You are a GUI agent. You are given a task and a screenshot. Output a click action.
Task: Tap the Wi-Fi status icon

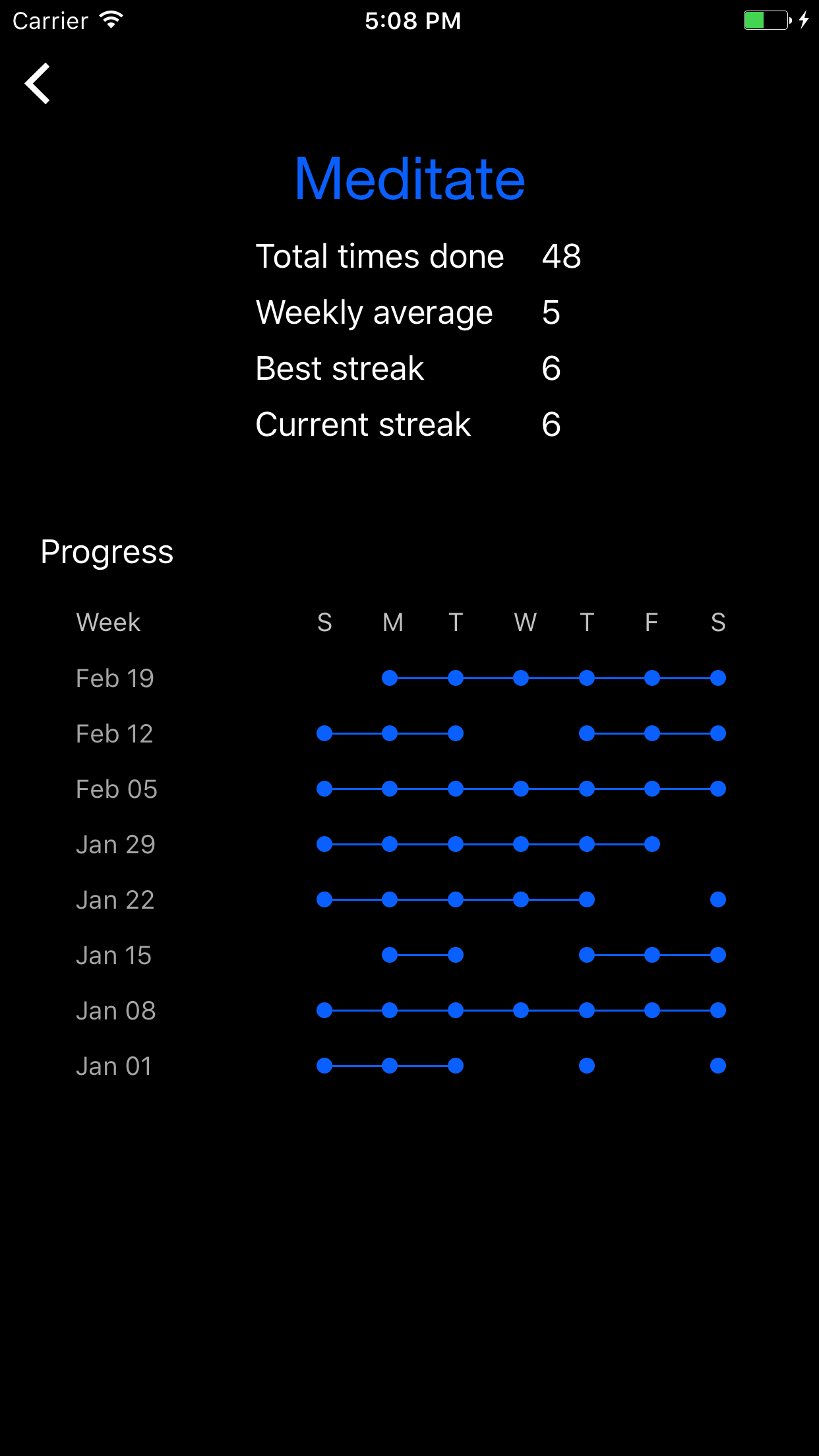[x=110, y=20]
